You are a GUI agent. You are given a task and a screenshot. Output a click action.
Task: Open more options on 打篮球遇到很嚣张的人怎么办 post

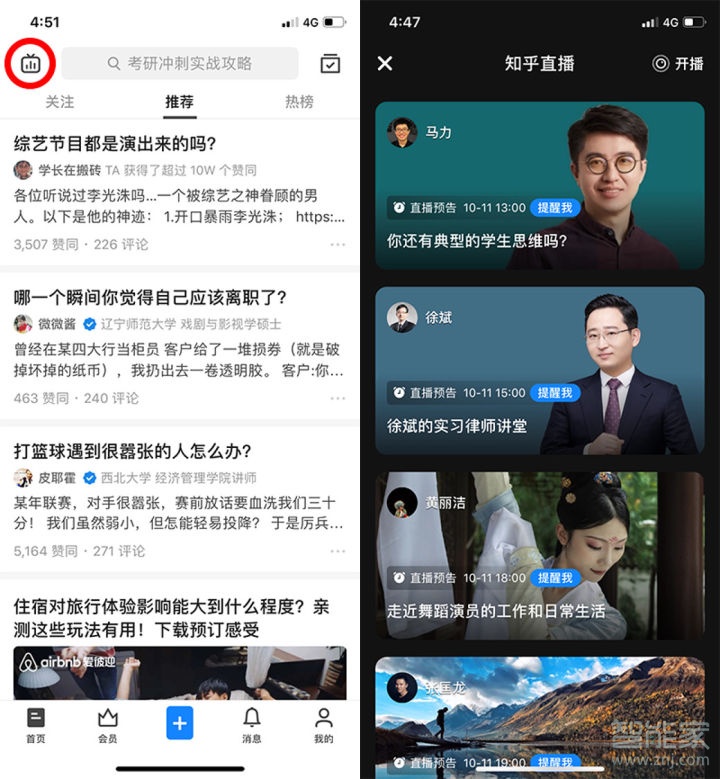[338, 551]
